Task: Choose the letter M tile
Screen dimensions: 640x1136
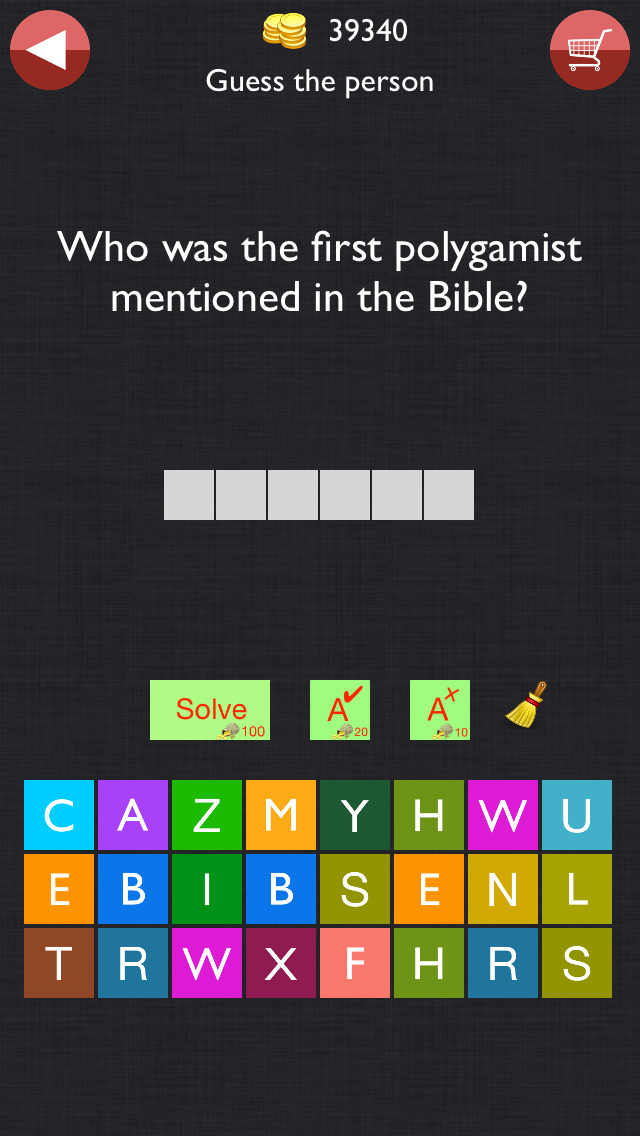Action: point(281,815)
